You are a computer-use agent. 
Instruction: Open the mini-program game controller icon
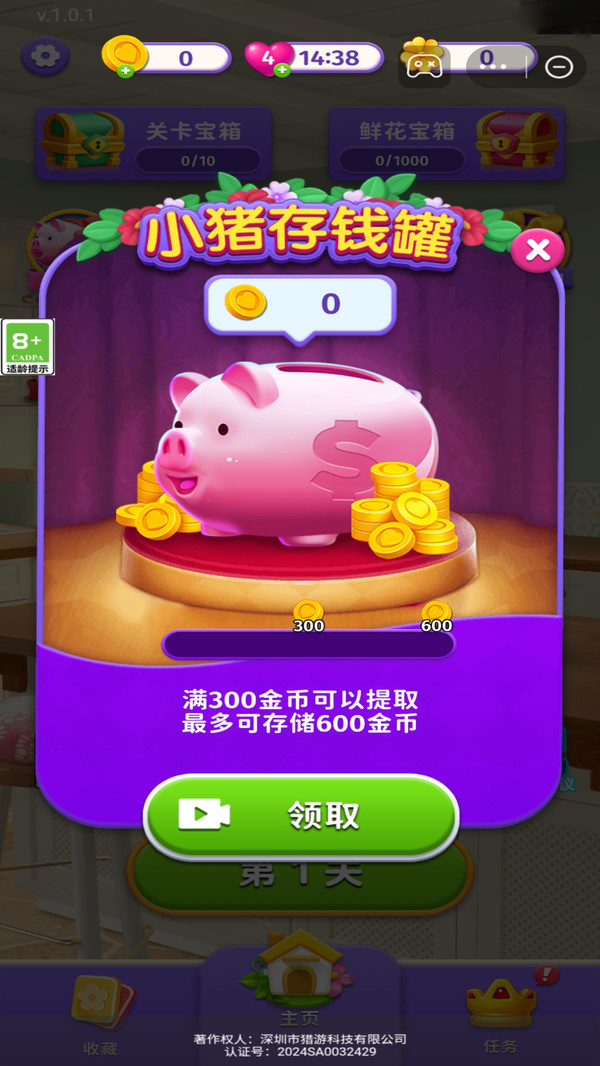click(x=424, y=66)
